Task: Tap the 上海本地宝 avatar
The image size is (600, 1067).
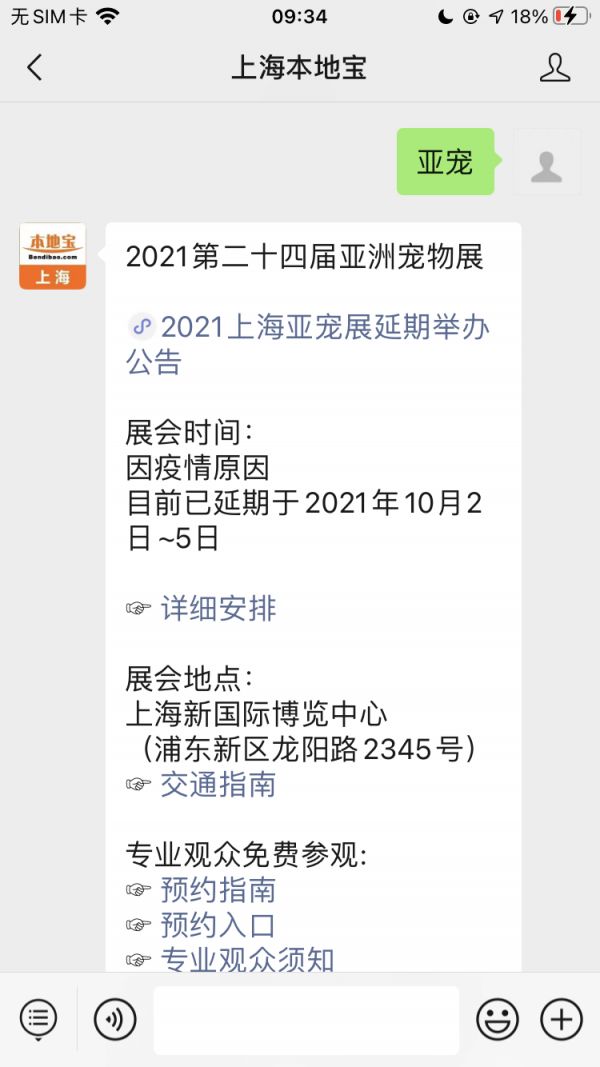Action: pos(53,256)
